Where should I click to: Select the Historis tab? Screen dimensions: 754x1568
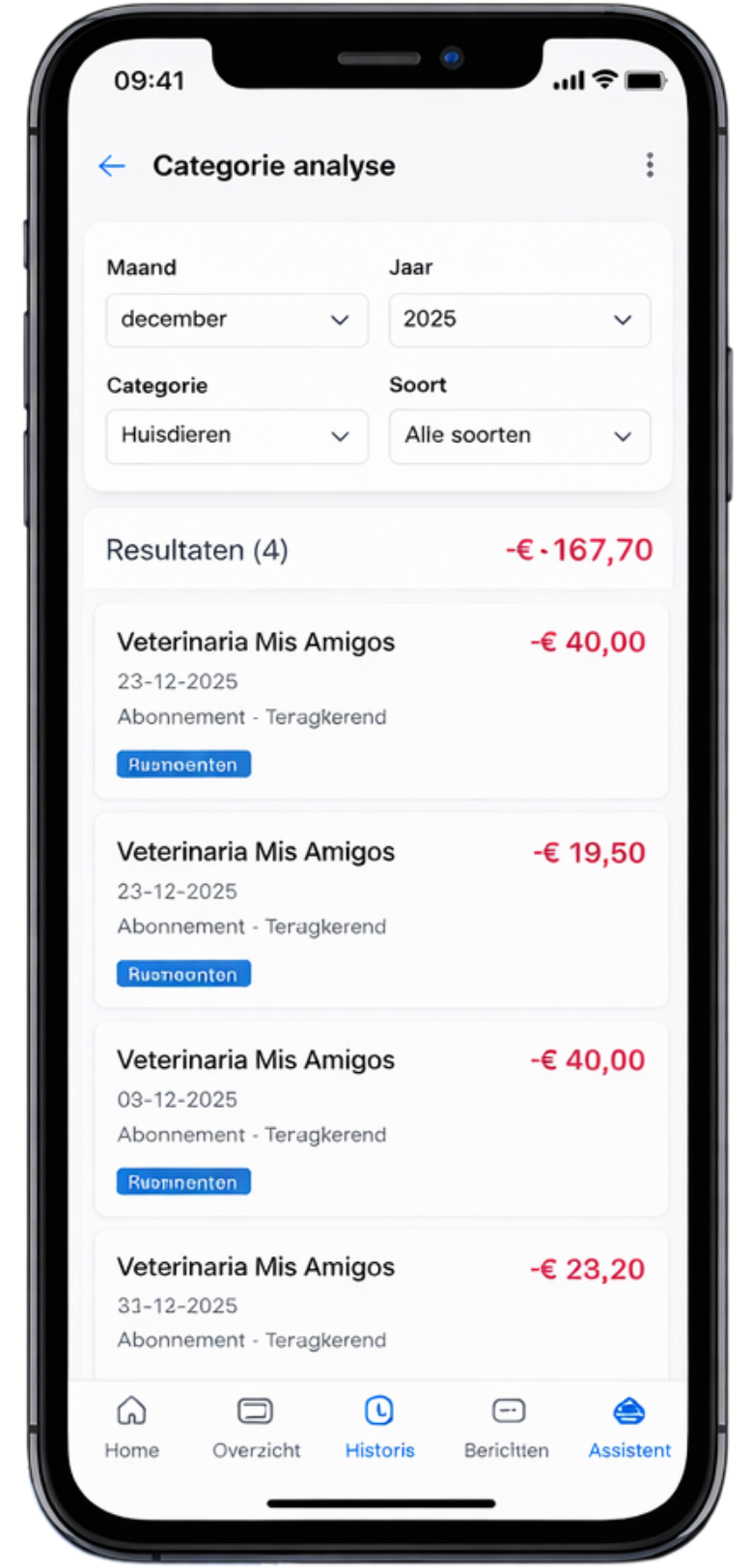pyautogui.click(x=379, y=1428)
